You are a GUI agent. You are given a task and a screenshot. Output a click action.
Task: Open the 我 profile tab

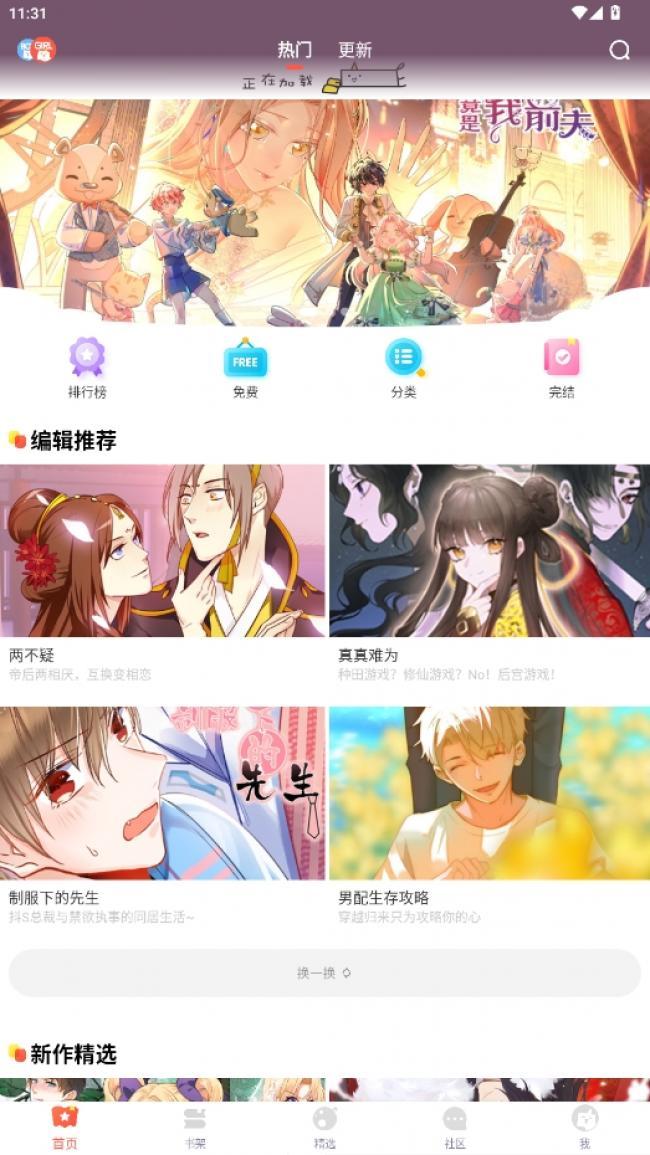(585, 1127)
